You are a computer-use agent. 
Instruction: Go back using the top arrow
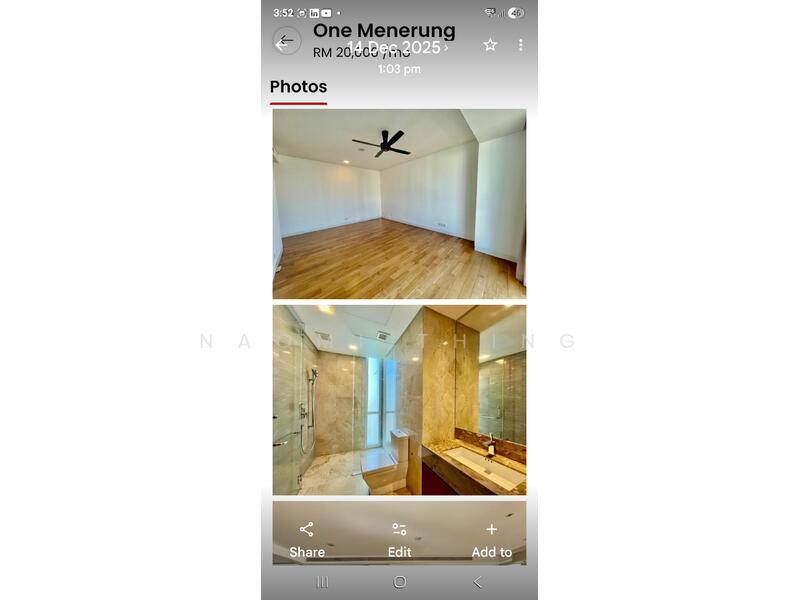tap(286, 42)
